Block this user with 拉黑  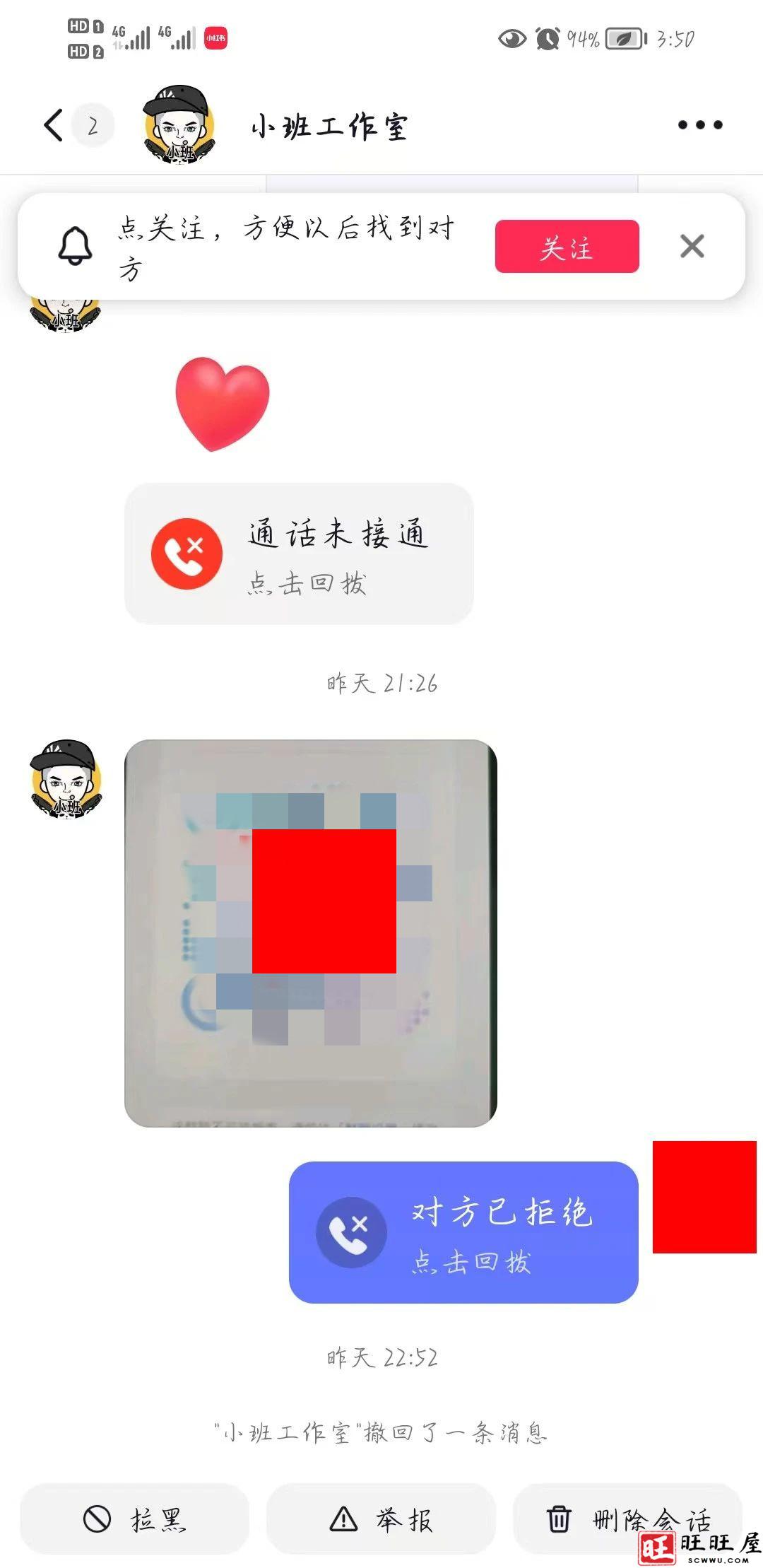[134, 1519]
